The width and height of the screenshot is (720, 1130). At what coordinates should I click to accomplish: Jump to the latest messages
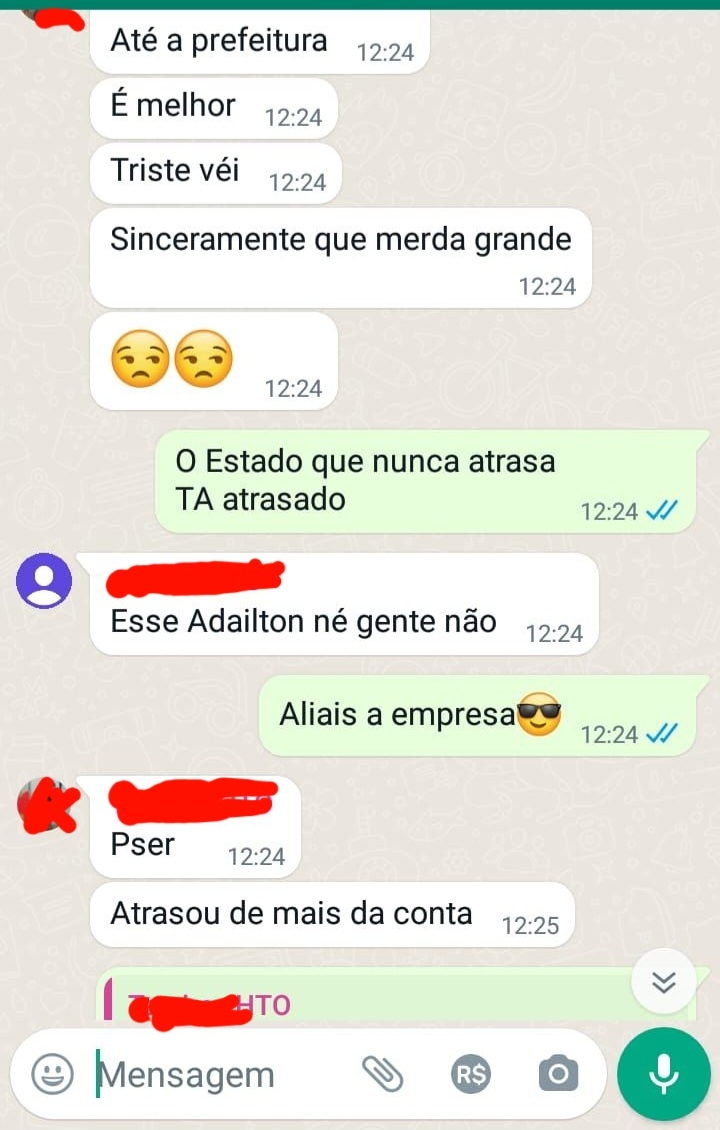coord(665,983)
